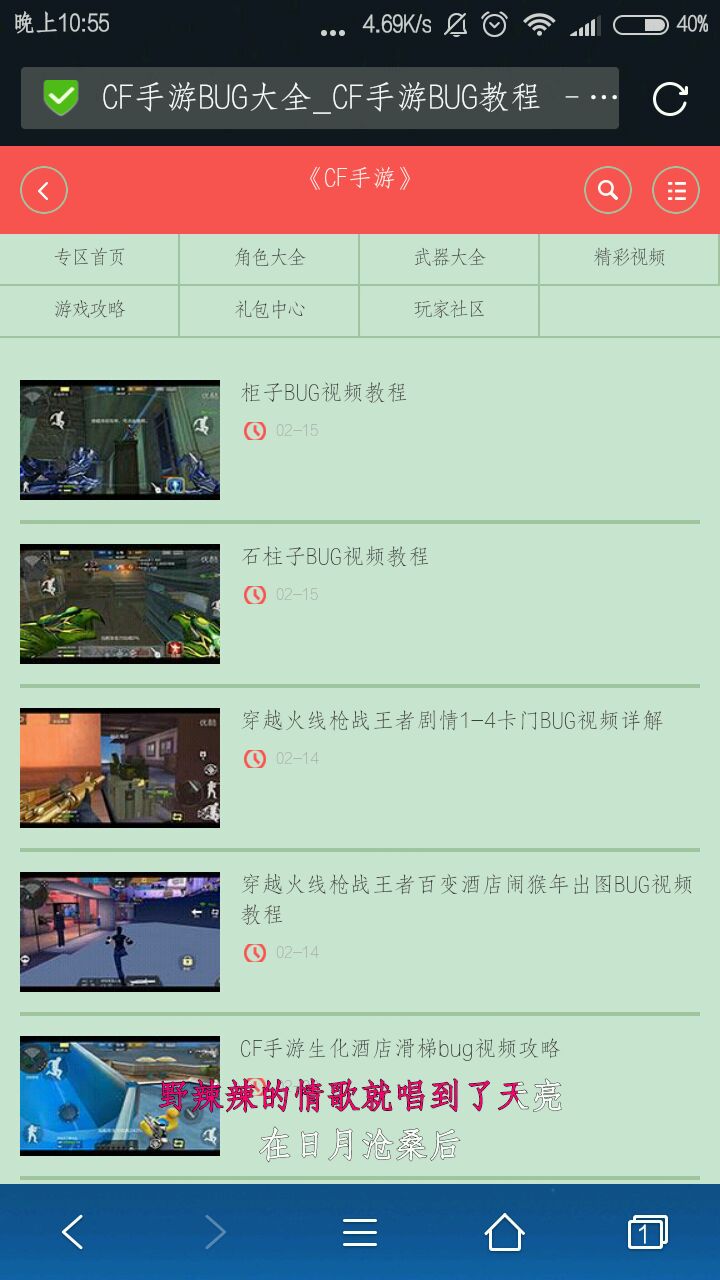The height and width of the screenshot is (1280, 720).
Task: Open the 武器大全 section
Action: [450, 258]
